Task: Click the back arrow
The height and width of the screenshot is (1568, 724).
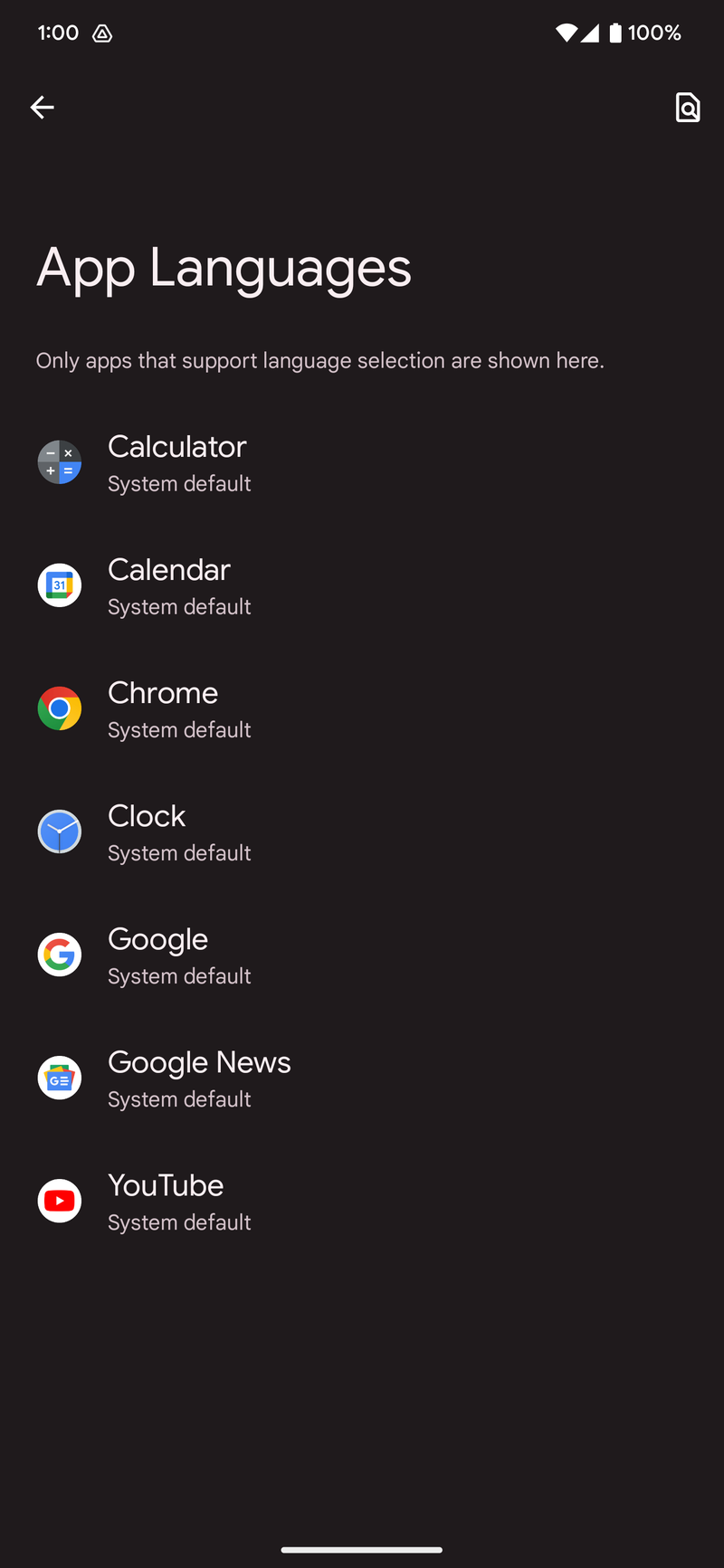Action: click(x=42, y=107)
